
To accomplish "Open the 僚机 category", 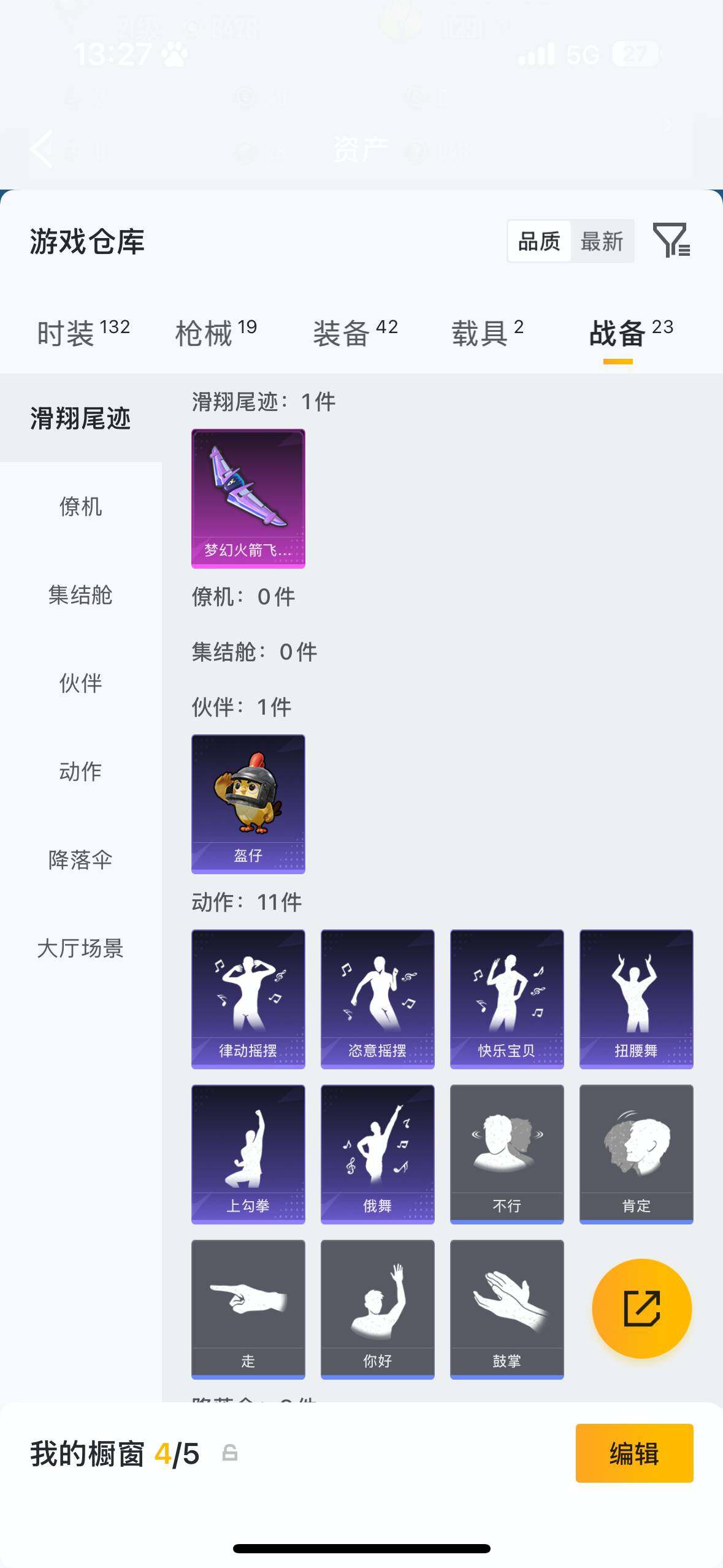I will [82, 507].
